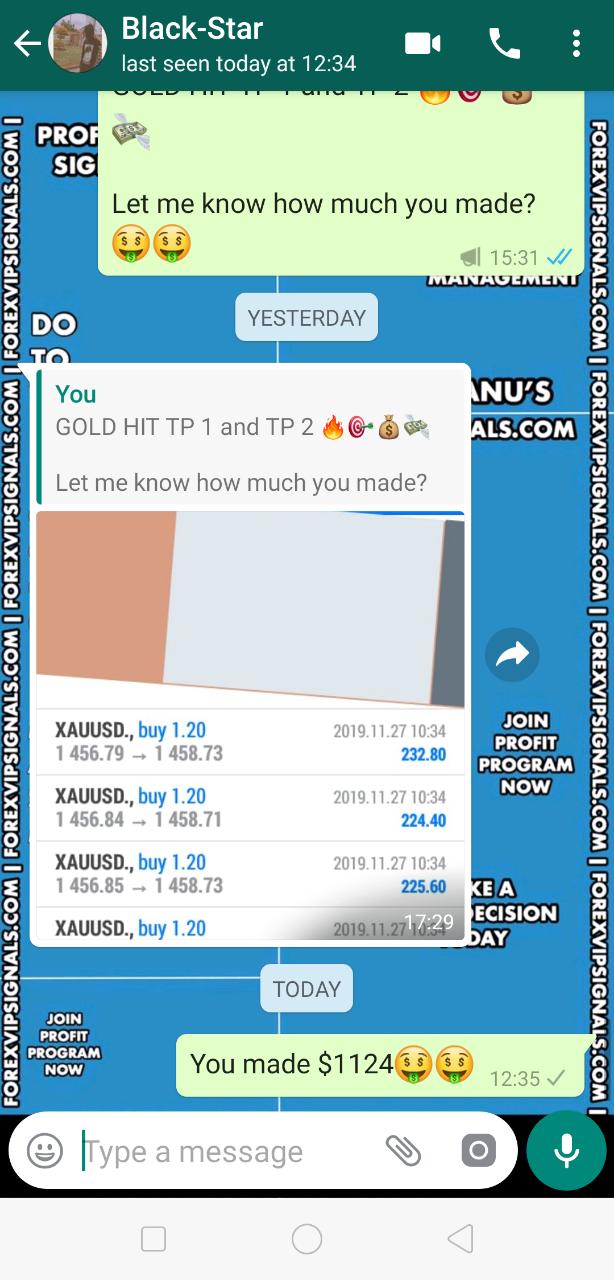Open the emoji picker

45,1151
